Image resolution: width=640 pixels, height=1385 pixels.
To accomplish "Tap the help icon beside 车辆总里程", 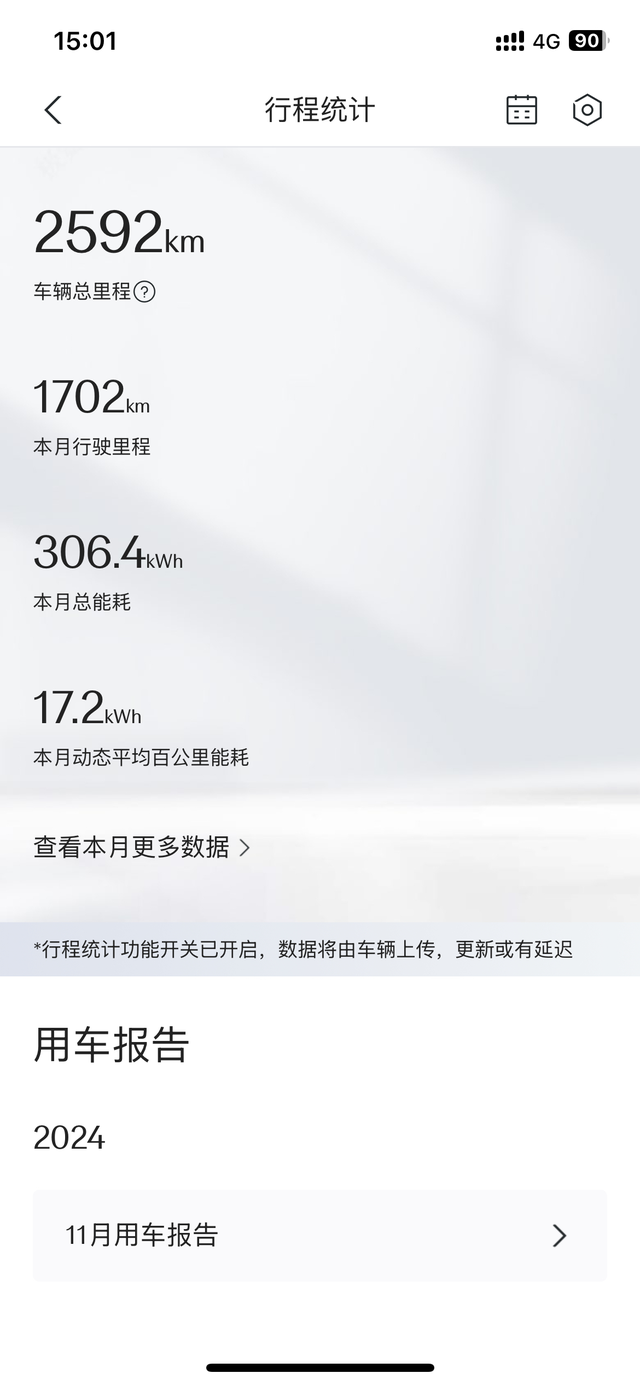I will (x=145, y=292).
